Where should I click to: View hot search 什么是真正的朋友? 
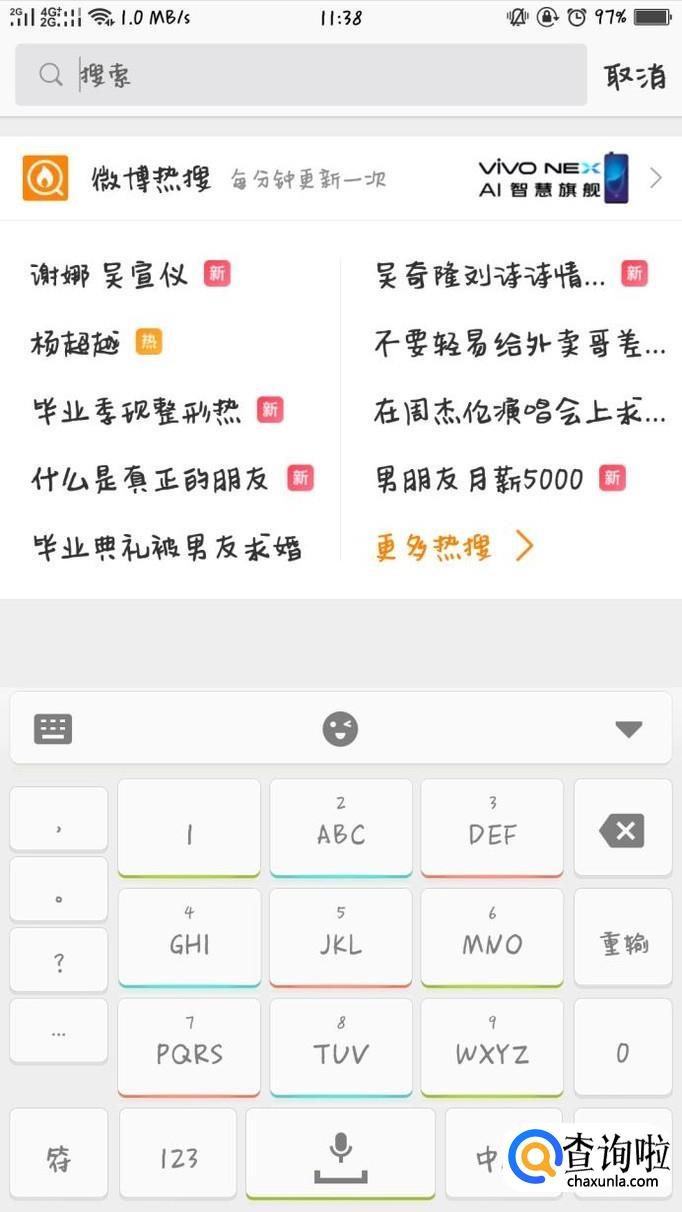point(151,479)
